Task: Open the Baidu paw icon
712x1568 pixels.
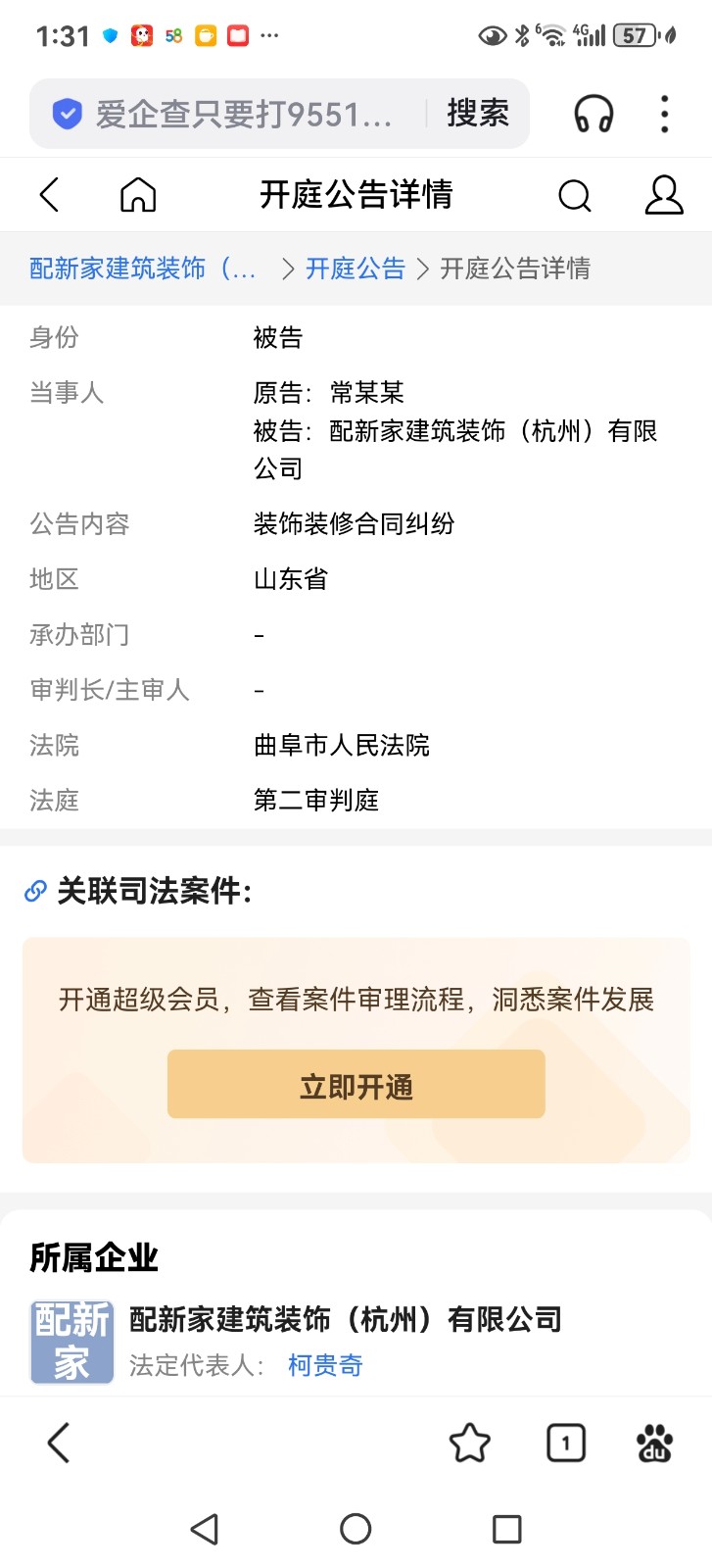Action: coord(654,1443)
